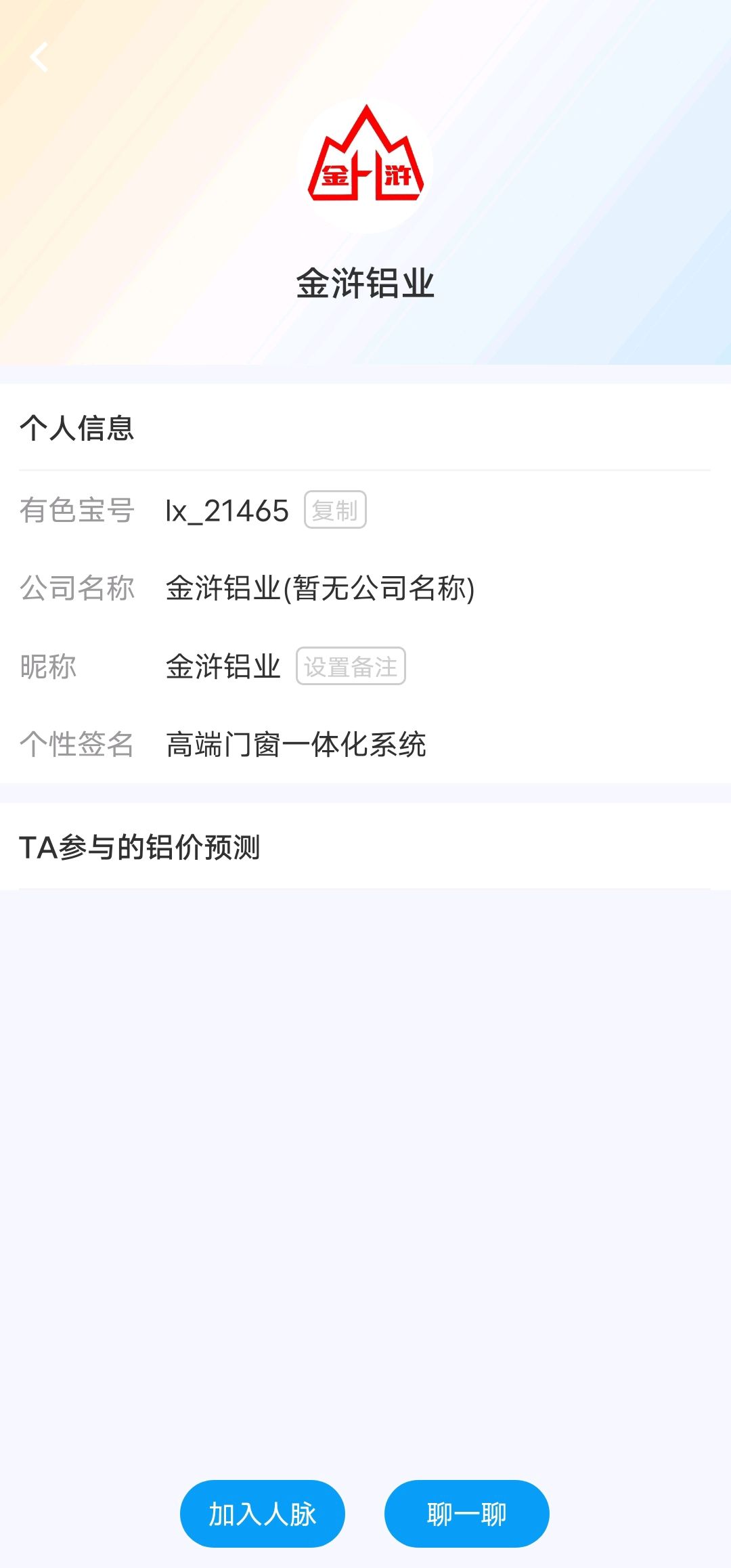The width and height of the screenshot is (731, 1568).
Task: Open the 金浒铝业 profile avatar
Action: click(x=365, y=165)
